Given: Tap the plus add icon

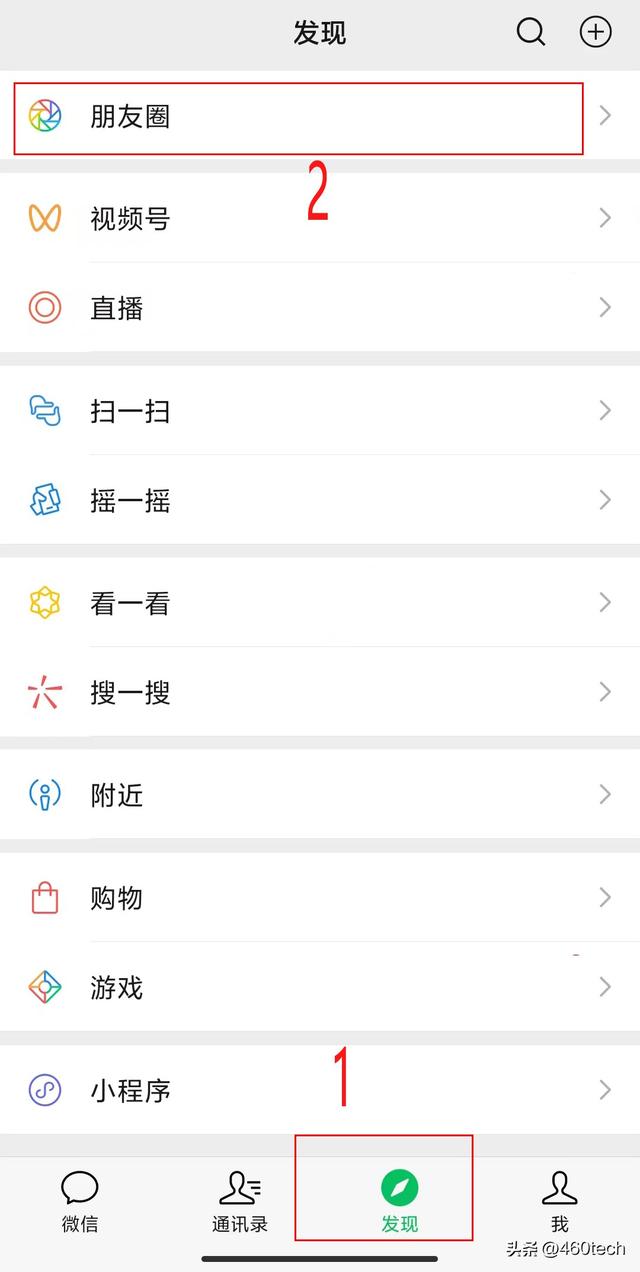Looking at the screenshot, I should coord(595,32).
